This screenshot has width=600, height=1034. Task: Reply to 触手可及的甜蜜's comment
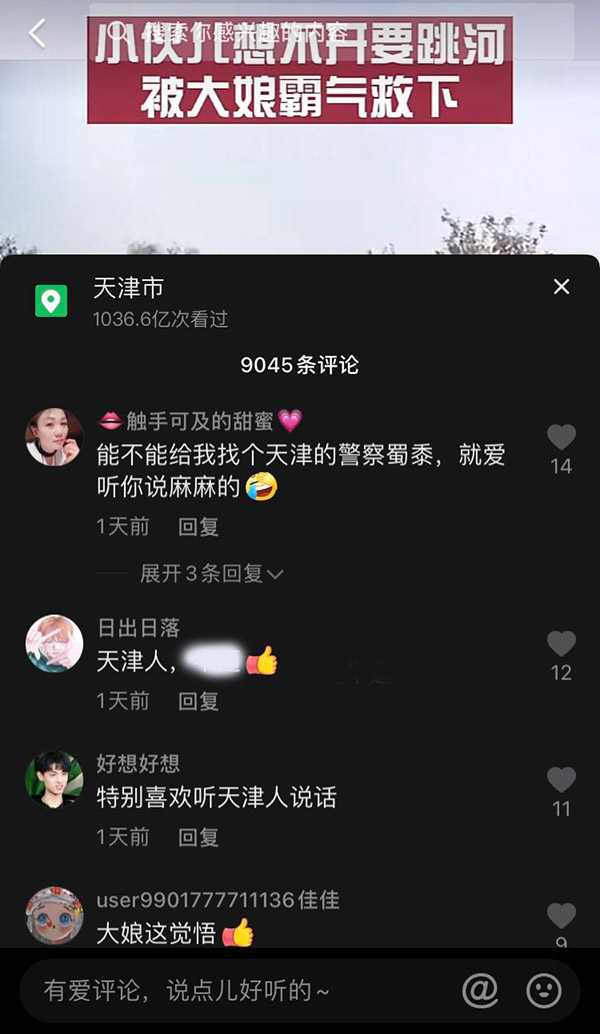[x=198, y=526]
